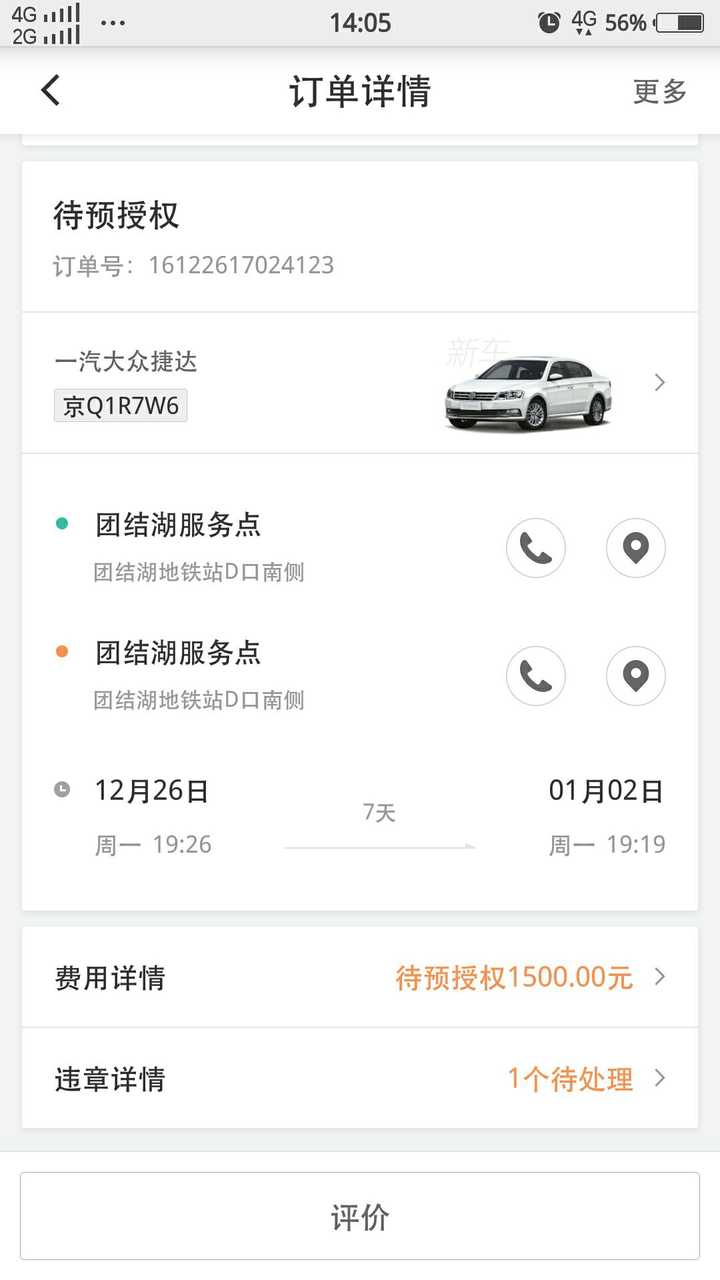
Task: Call the orange-dot return 团结湖服务点
Action: tap(536, 676)
